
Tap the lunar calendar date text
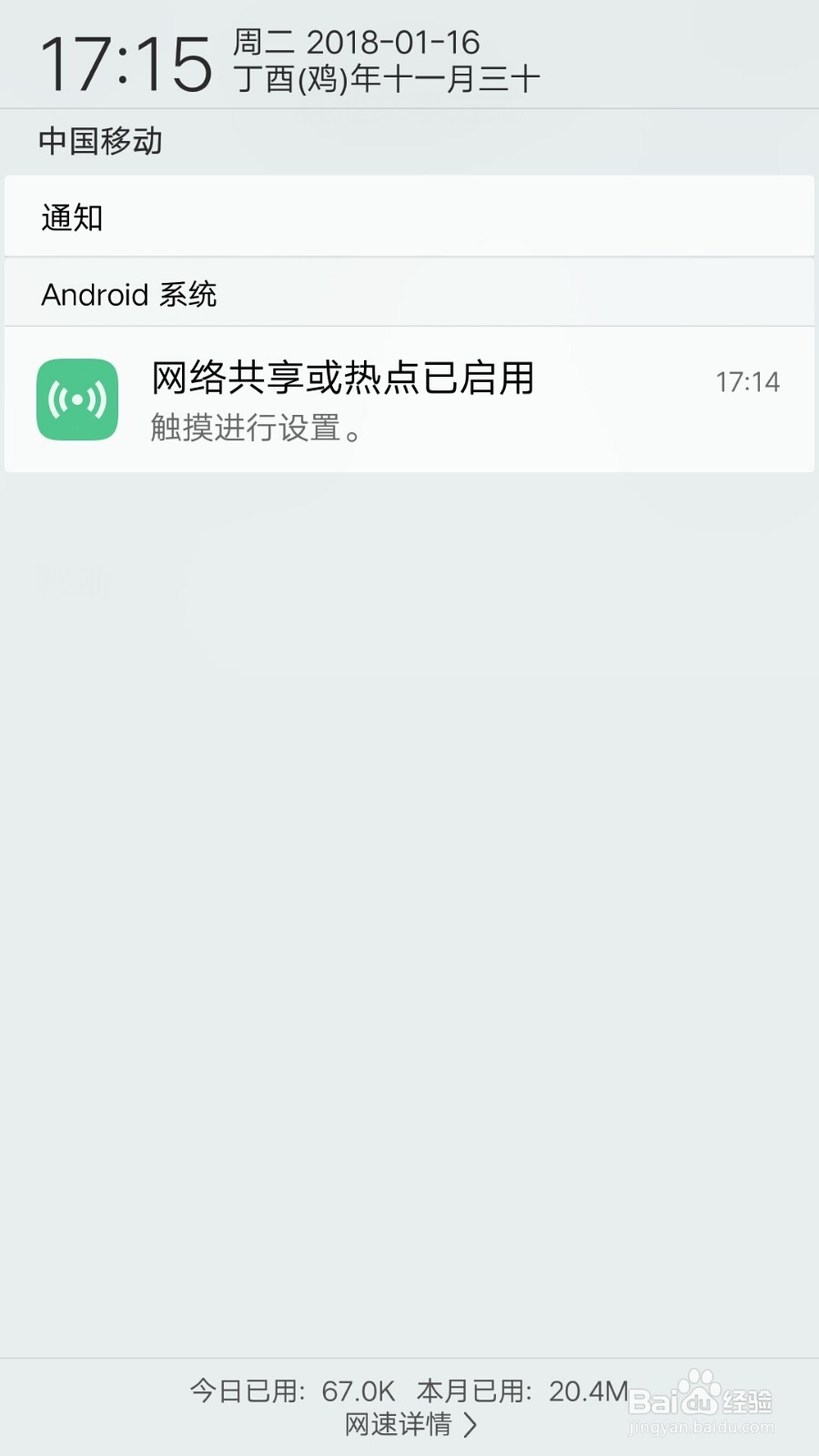[391, 78]
